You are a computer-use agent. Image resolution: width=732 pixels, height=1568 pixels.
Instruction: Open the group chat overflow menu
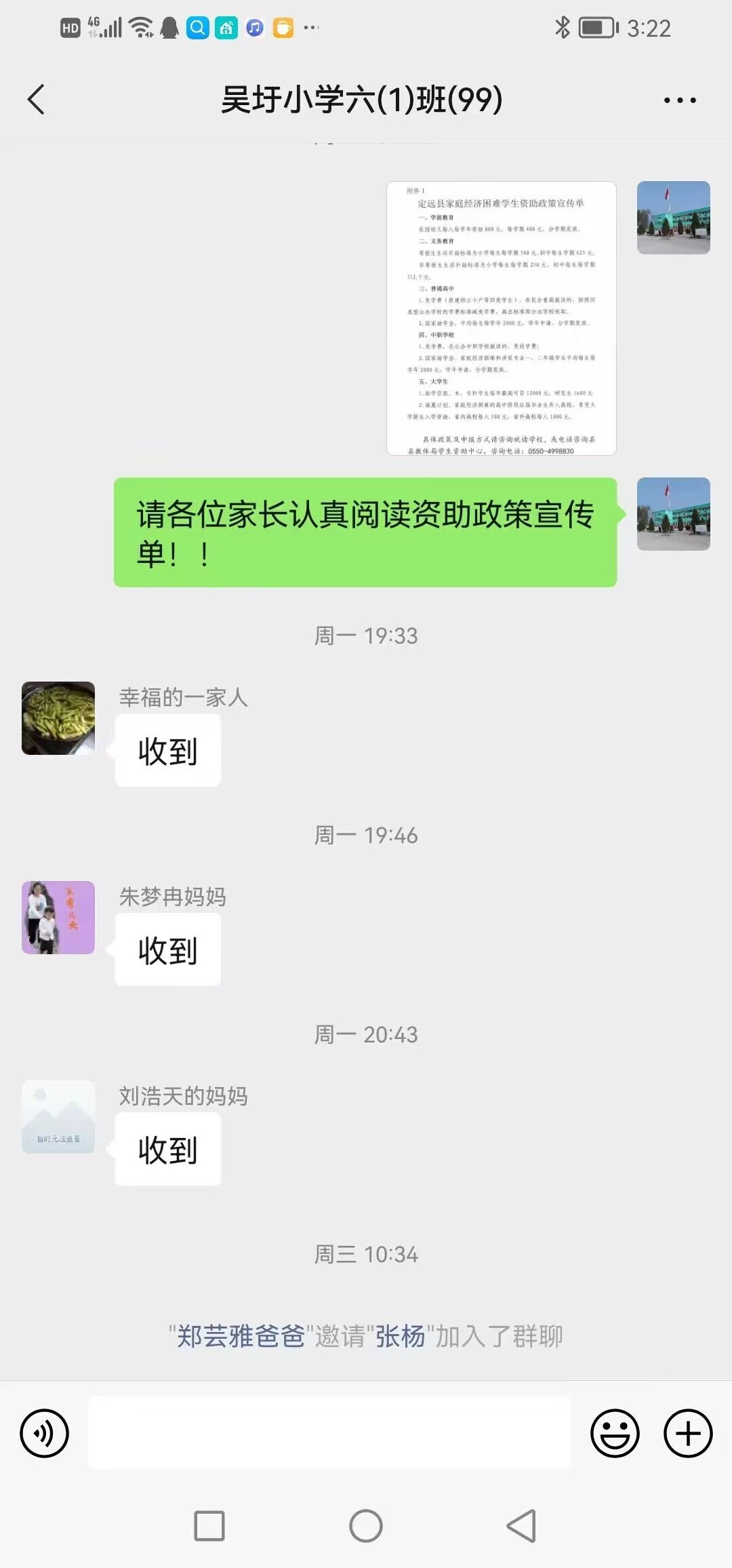[x=679, y=100]
